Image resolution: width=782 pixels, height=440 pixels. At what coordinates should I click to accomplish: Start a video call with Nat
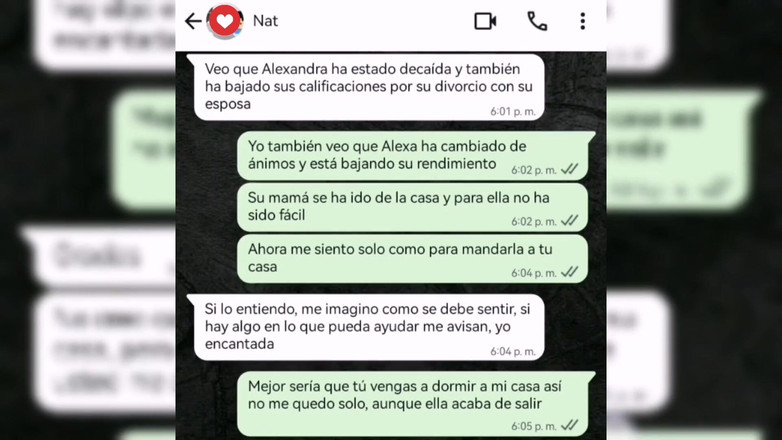[485, 21]
